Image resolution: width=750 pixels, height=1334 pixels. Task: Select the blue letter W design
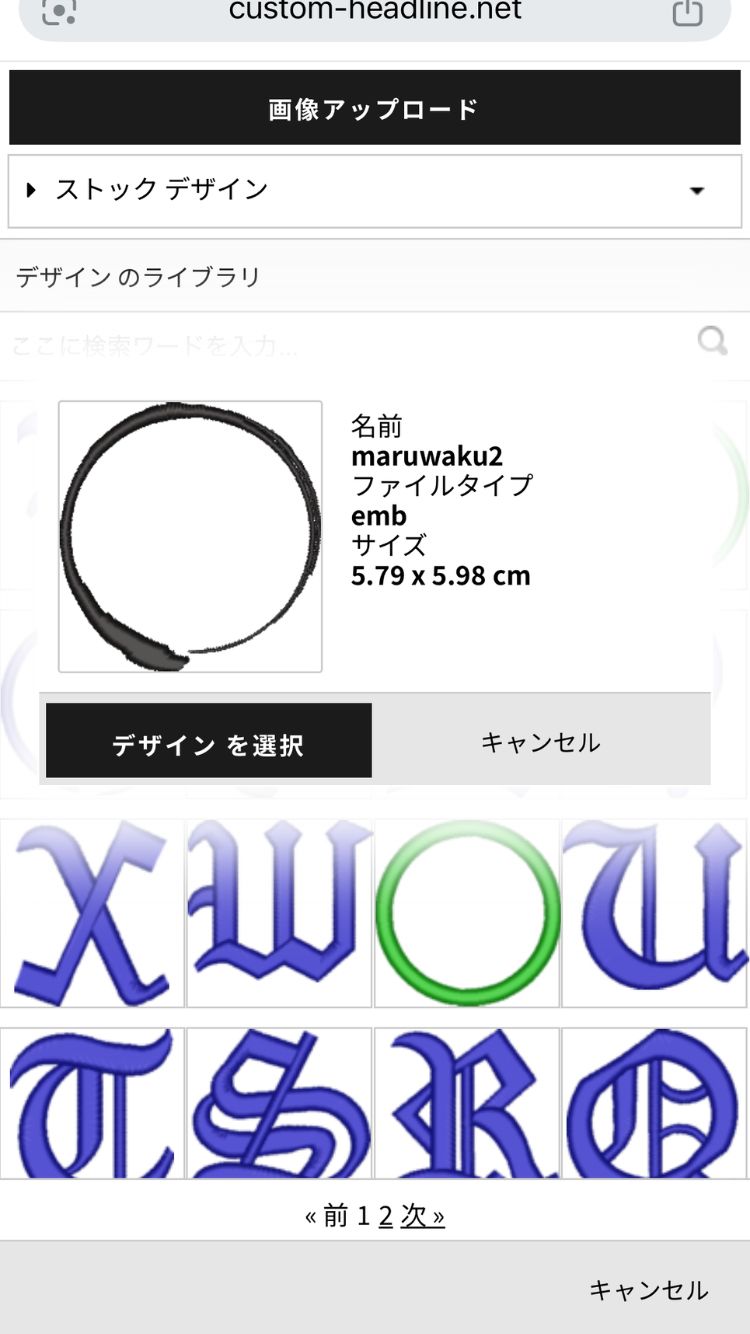click(x=279, y=912)
